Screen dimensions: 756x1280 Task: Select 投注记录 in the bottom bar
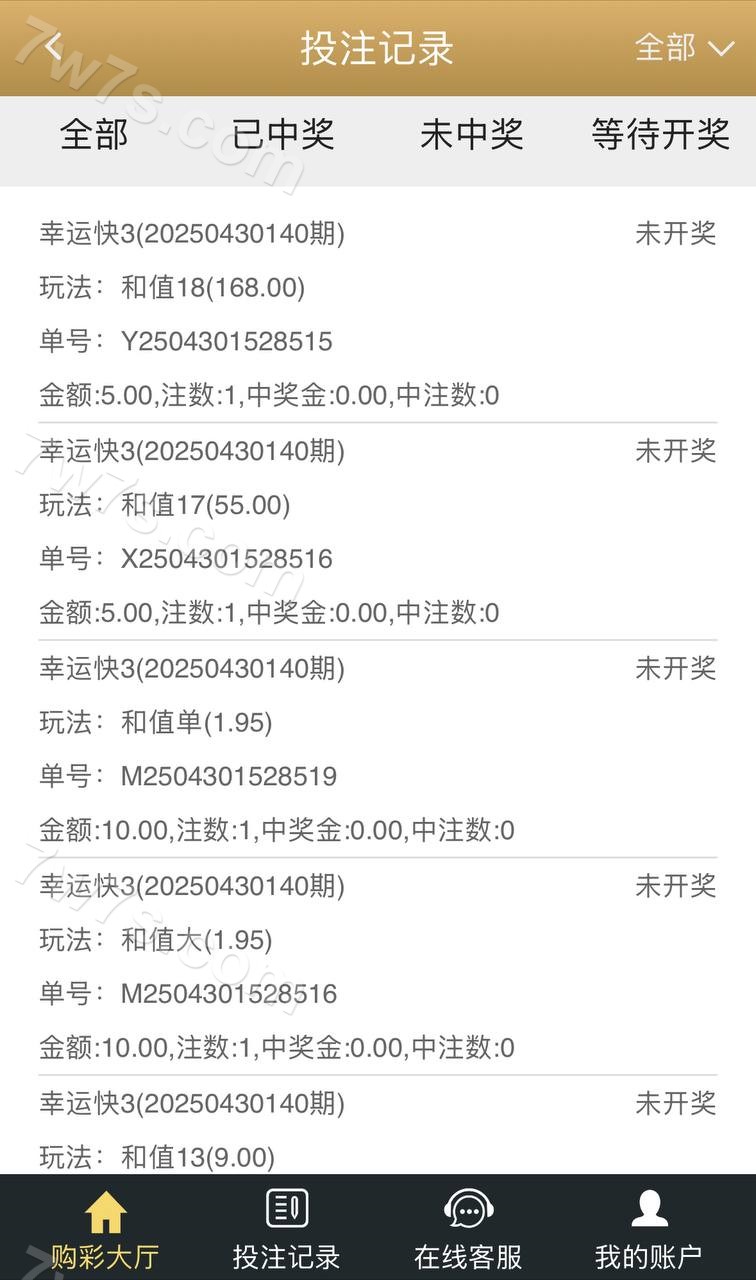(x=286, y=1229)
